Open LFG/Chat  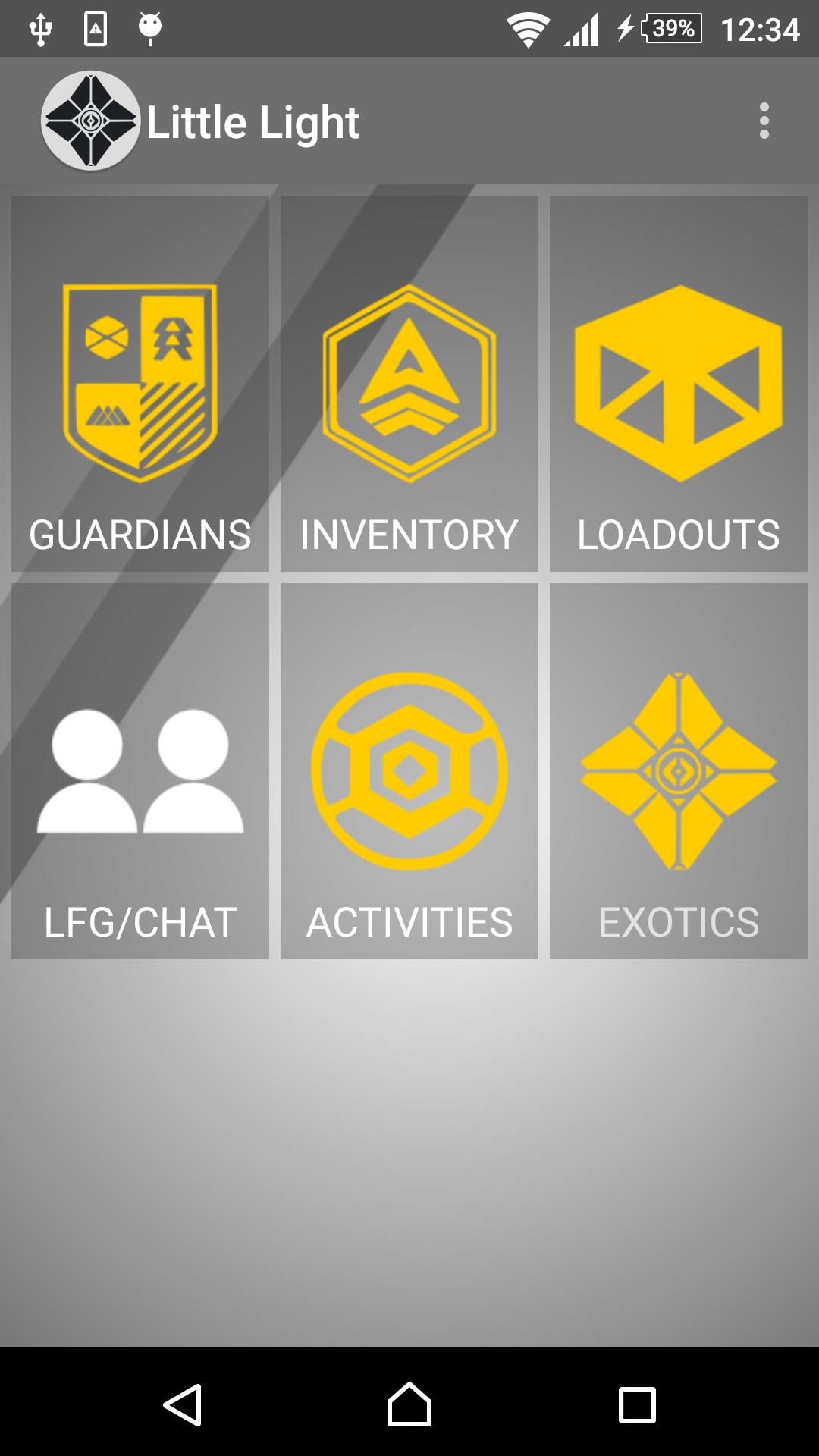pos(140,770)
